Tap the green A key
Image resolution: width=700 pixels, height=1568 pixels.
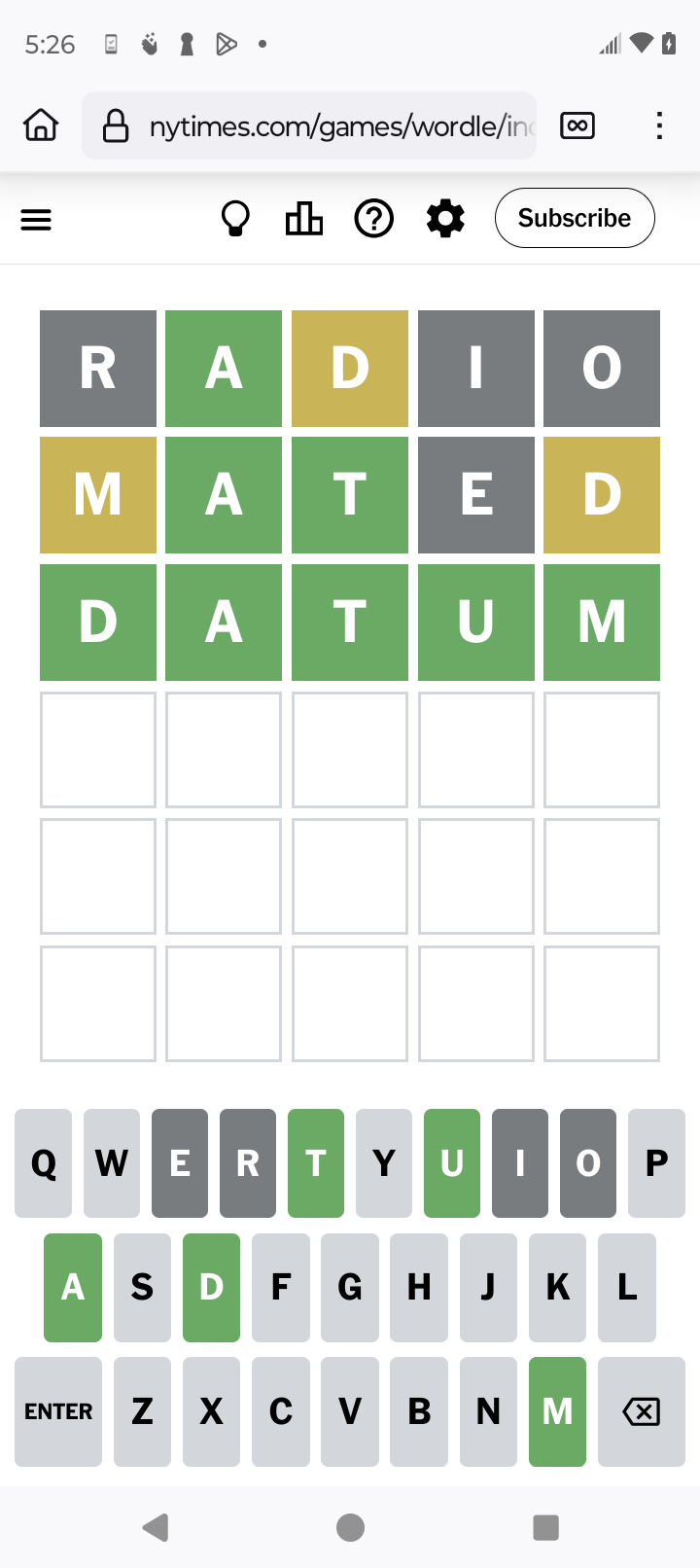tap(73, 1288)
